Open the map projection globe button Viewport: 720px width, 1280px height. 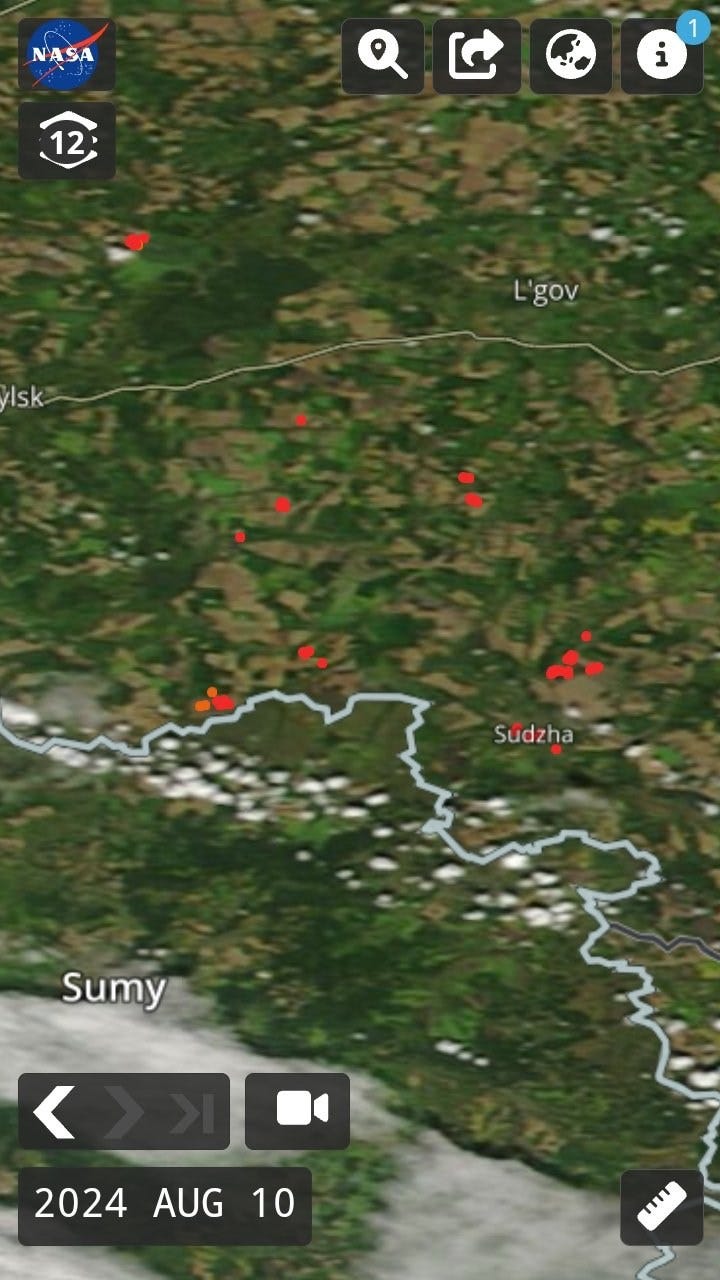point(570,56)
